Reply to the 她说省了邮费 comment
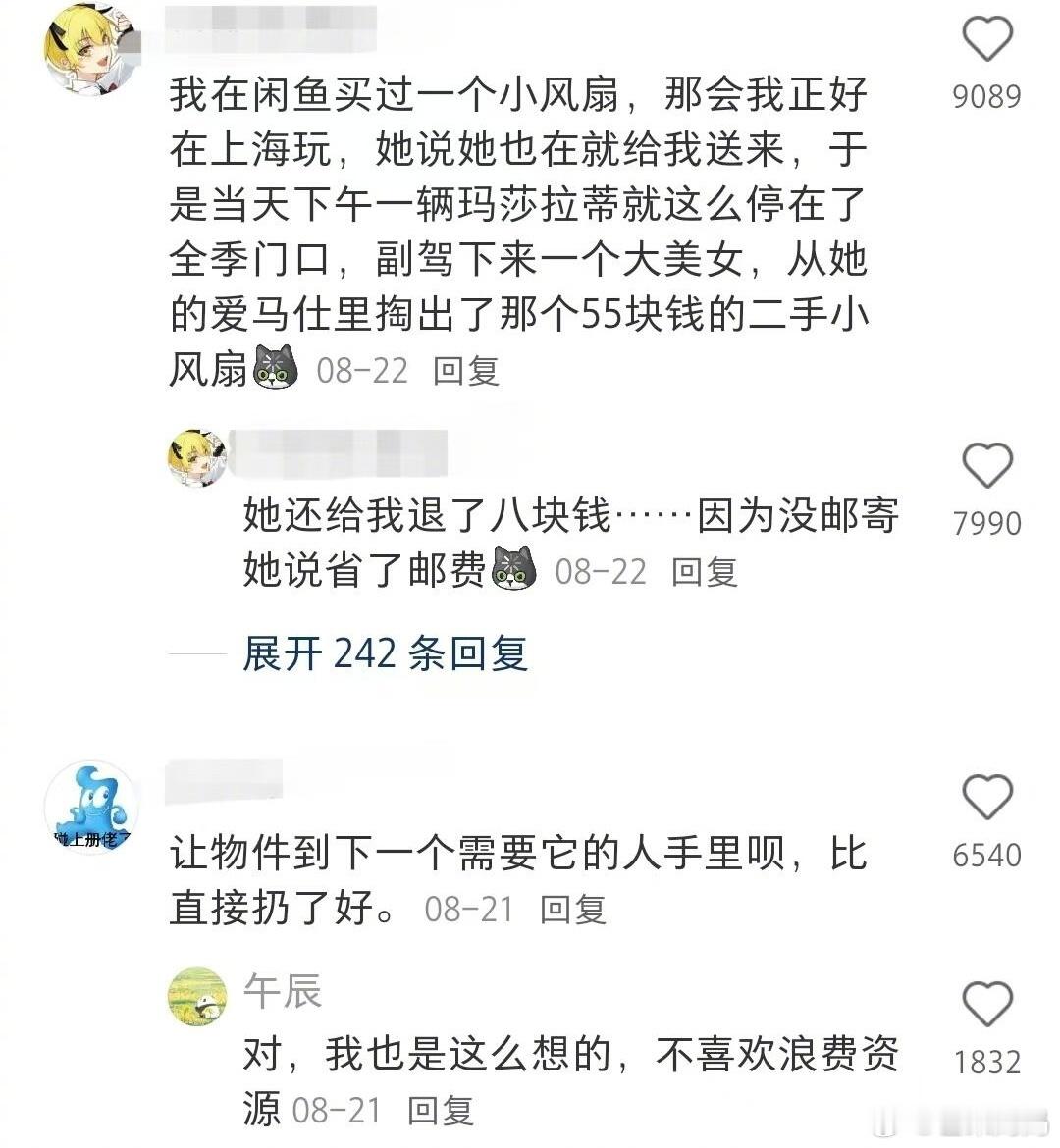The width and height of the screenshot is (1060, 1148). (704, 572)
